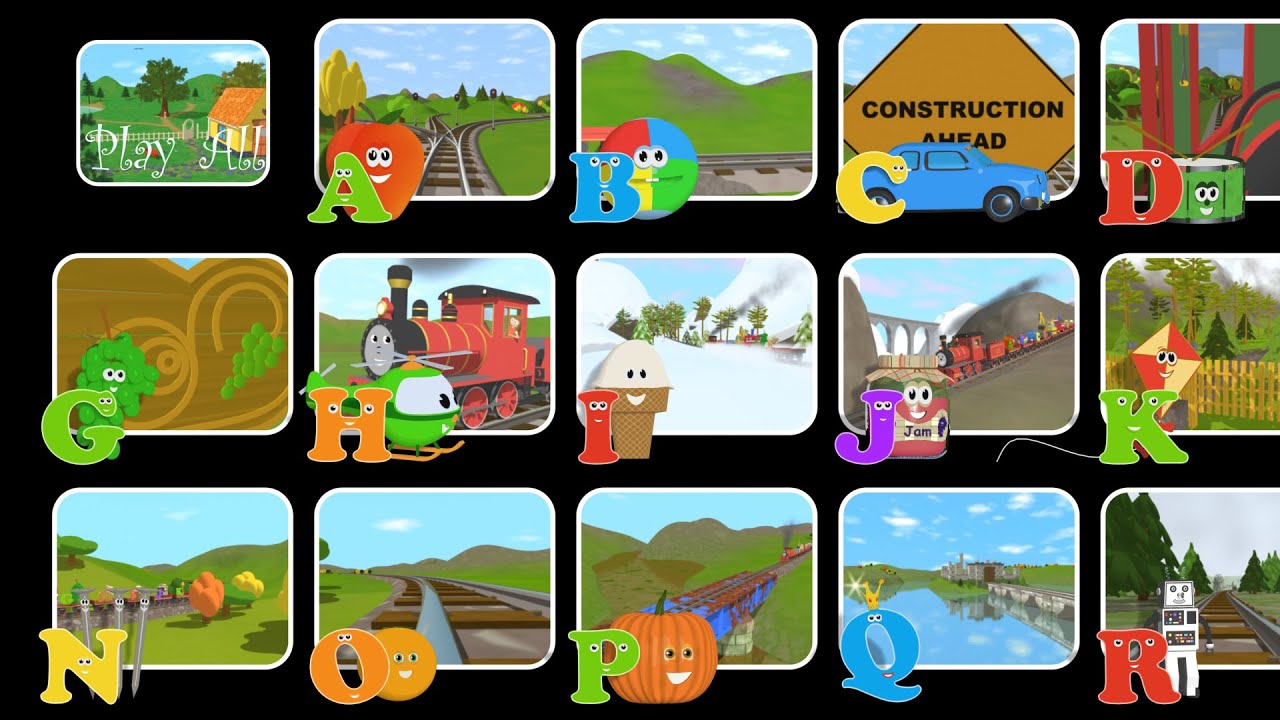Image resolution: width=1280 pixels, height=720 pixels.
Task: Select the letter B ball tile
Action: [696, 109]
